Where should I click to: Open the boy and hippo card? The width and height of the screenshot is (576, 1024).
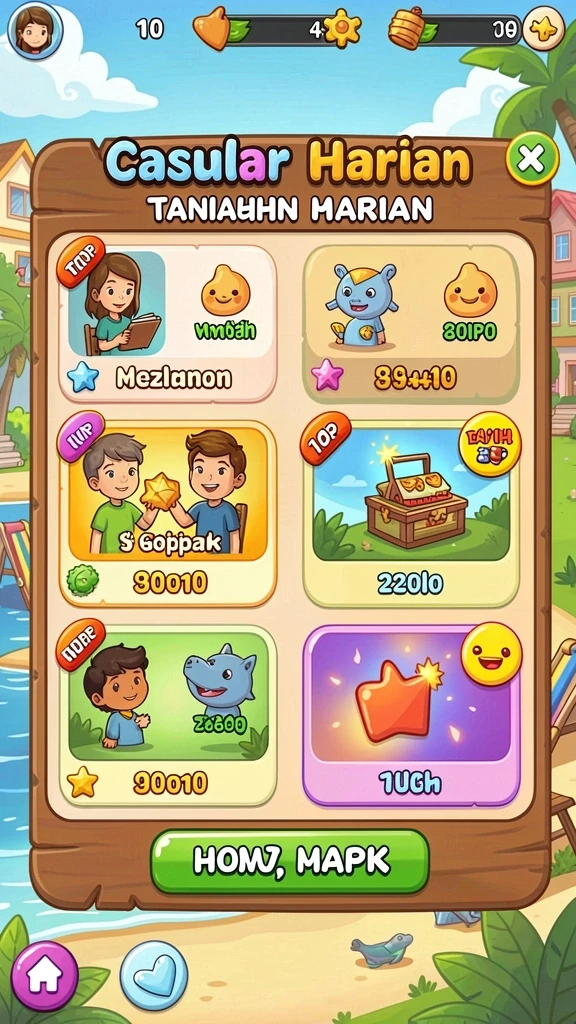pos(168,715)
